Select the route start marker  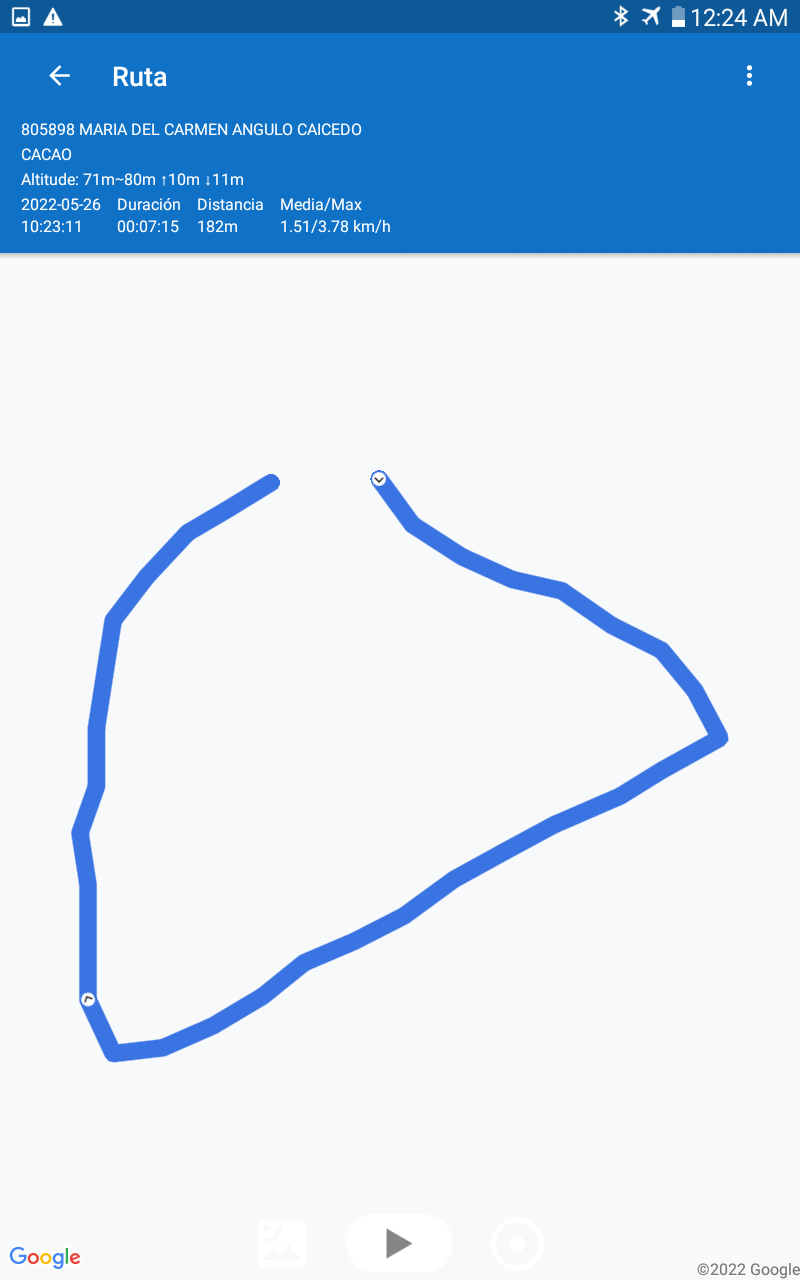pyautogui.click(x=379, y=479)
